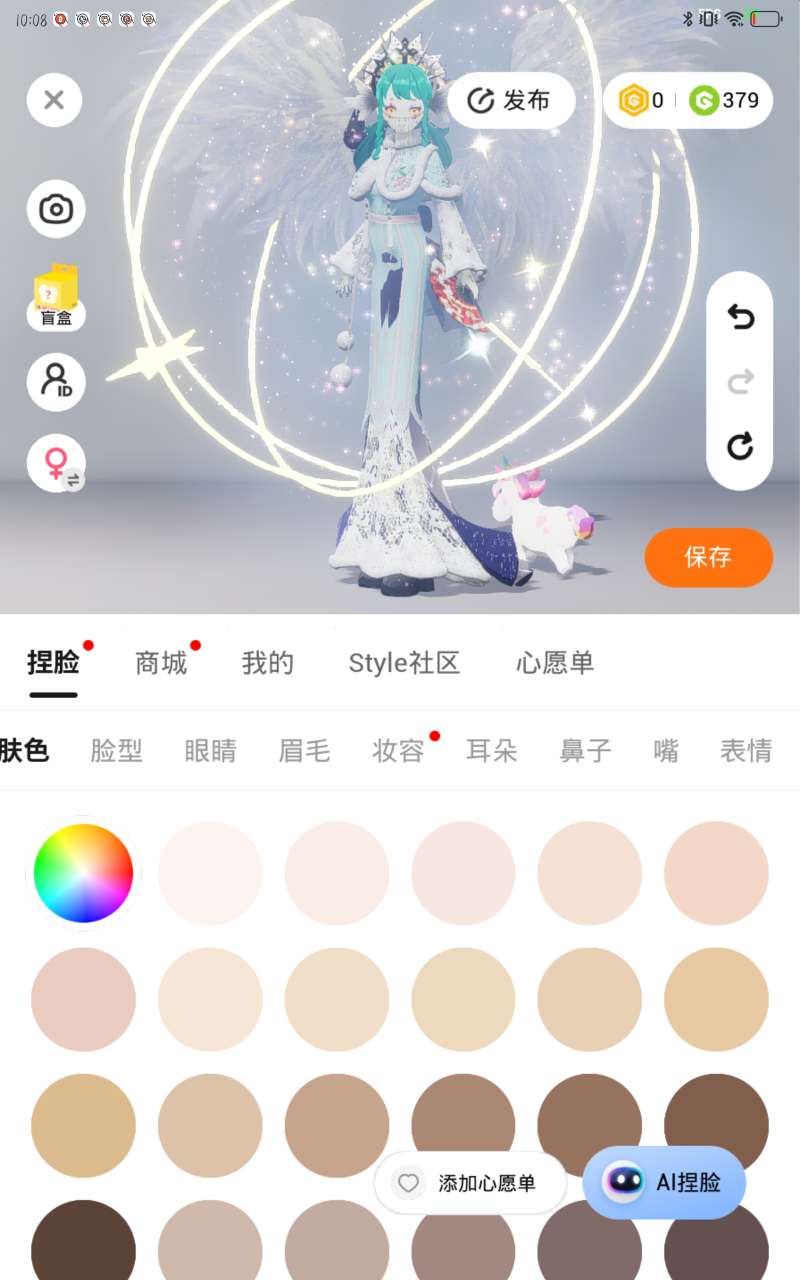This screenshot has height=1280, width=800.
Task: Close the avatar editor
Action: click(54, 100)
